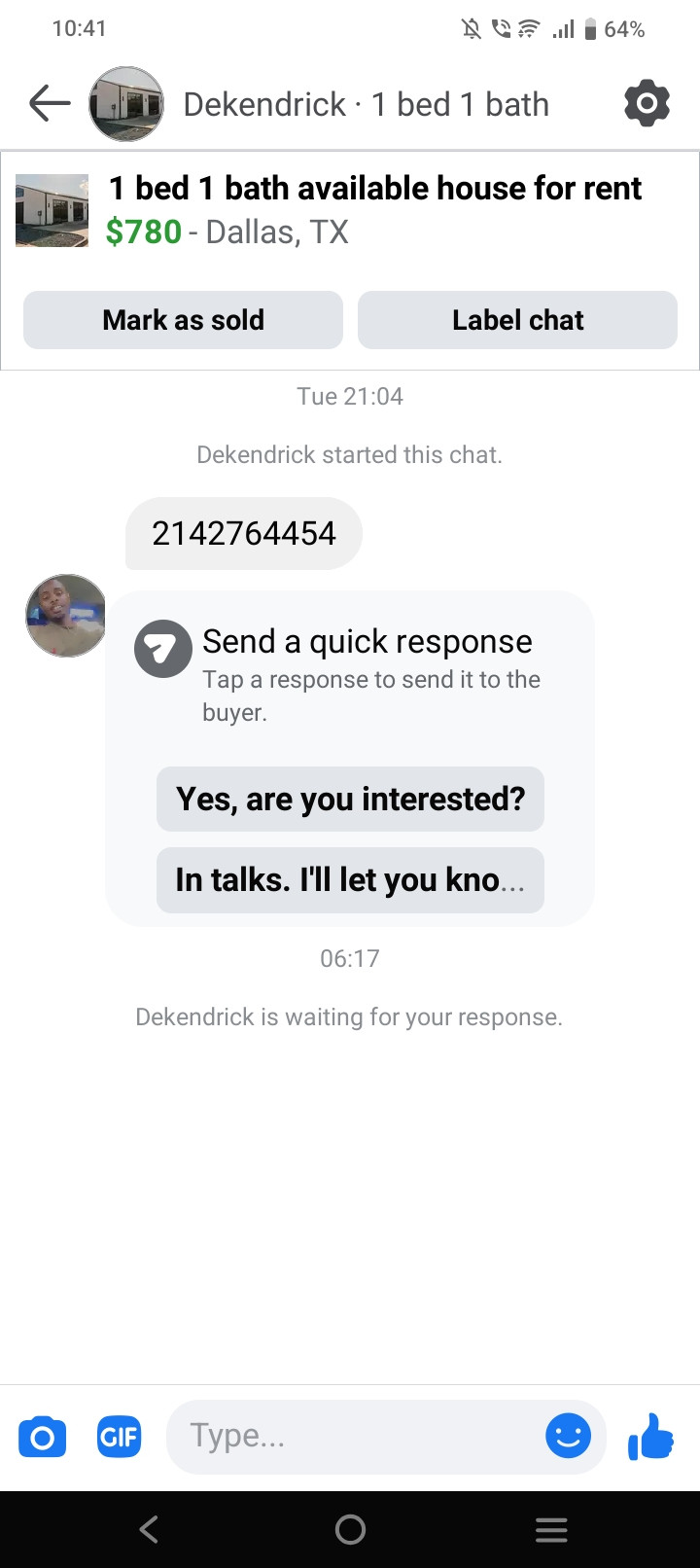The width and height of the screenshot is (700, 1568).
Task: Send quick reply "Yes, are you interested?"
Action: click(350, 800)
